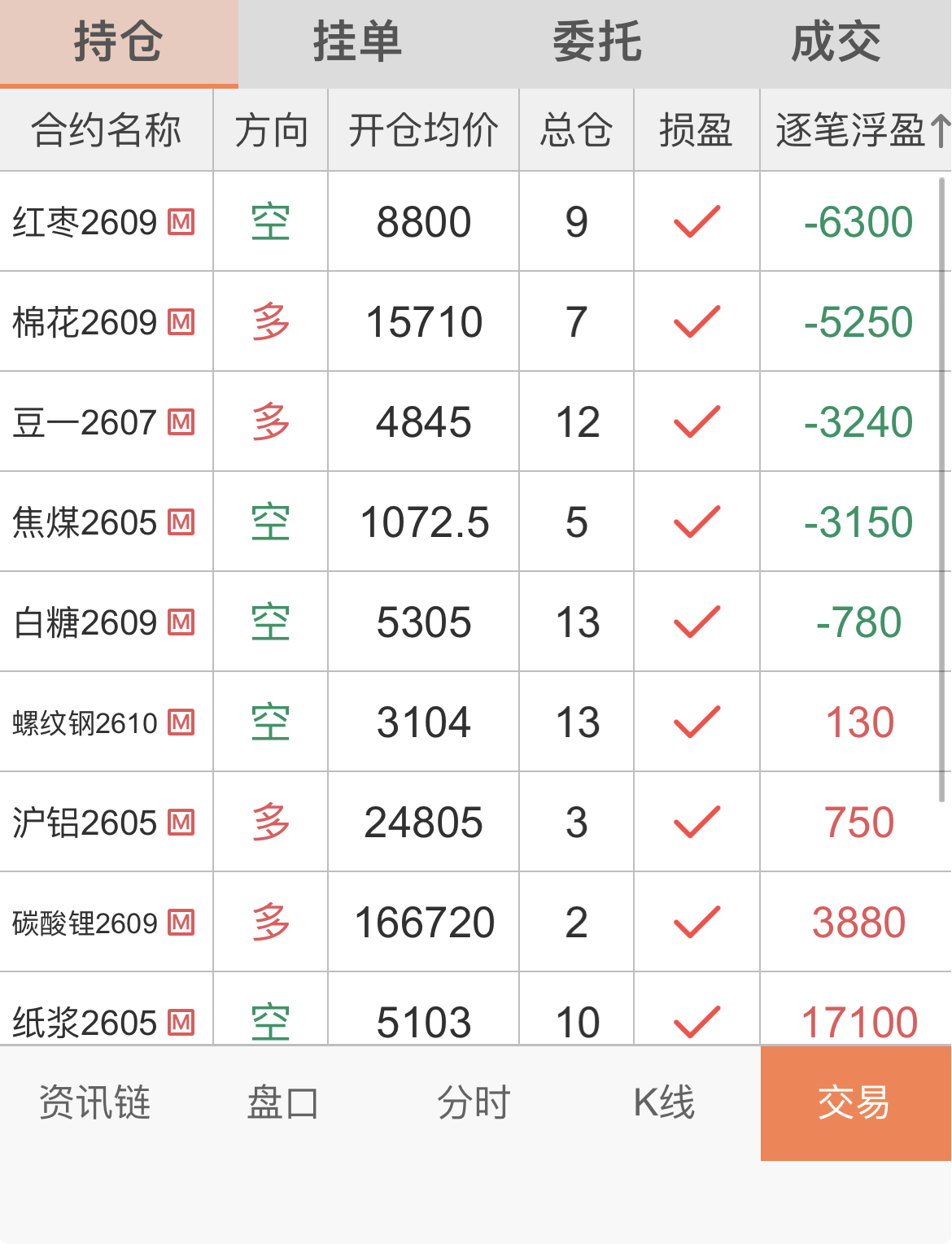Click the 总仓 column header
This screenshot has width=952, height=1244.
[x=574, y=130]
